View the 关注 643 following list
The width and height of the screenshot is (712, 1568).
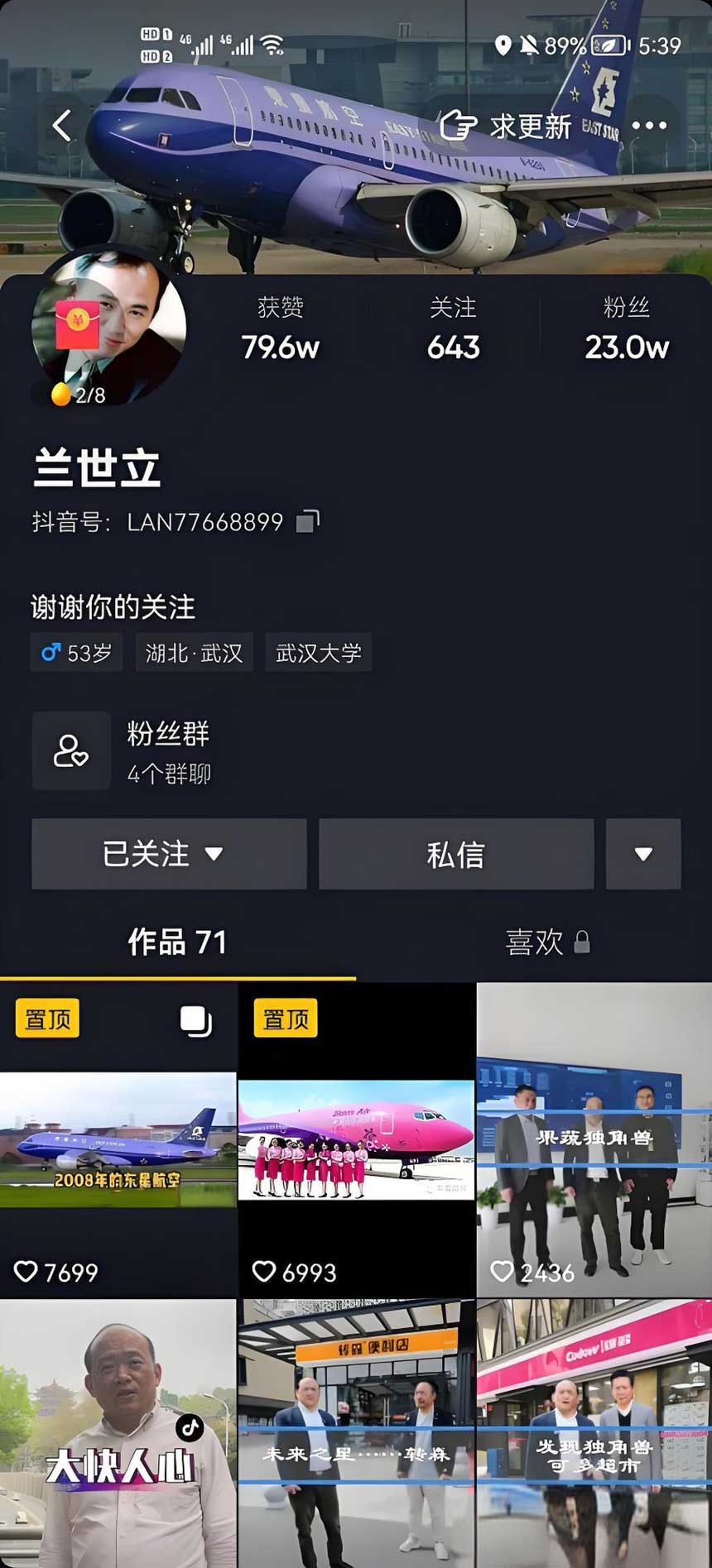(x=453, y=330)
